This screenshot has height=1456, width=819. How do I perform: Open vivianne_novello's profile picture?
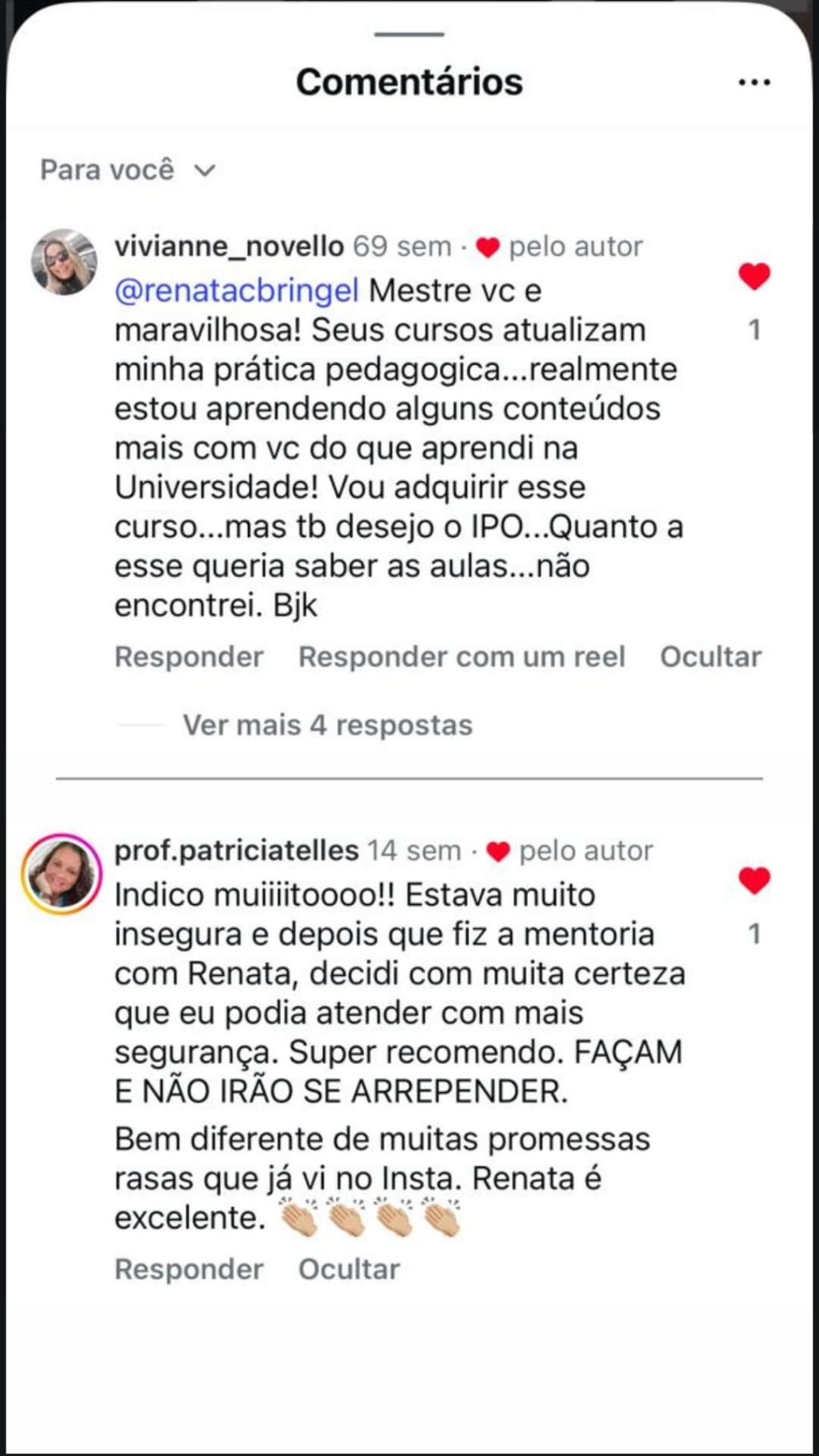coord(63,262)
